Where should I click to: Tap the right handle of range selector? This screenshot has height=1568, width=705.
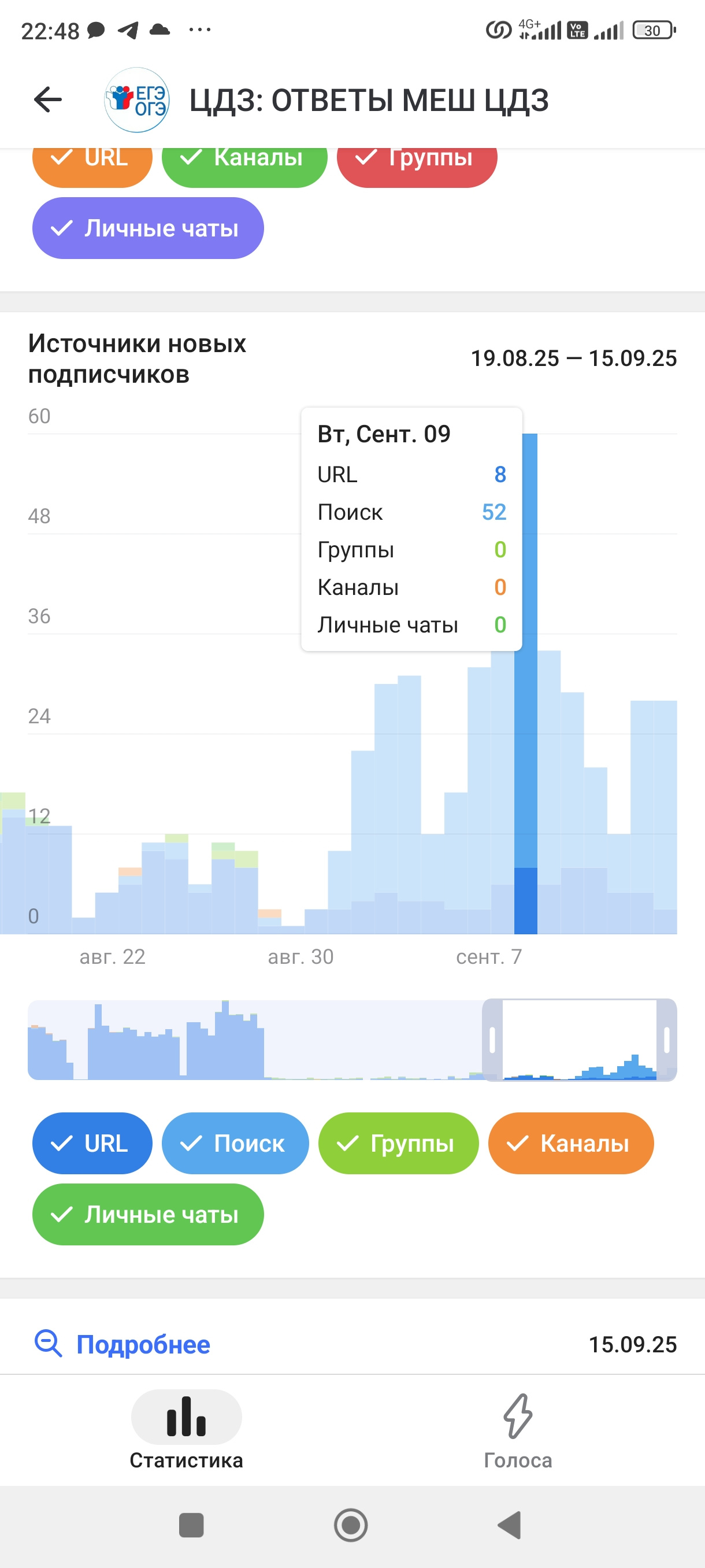(667, 1040)
